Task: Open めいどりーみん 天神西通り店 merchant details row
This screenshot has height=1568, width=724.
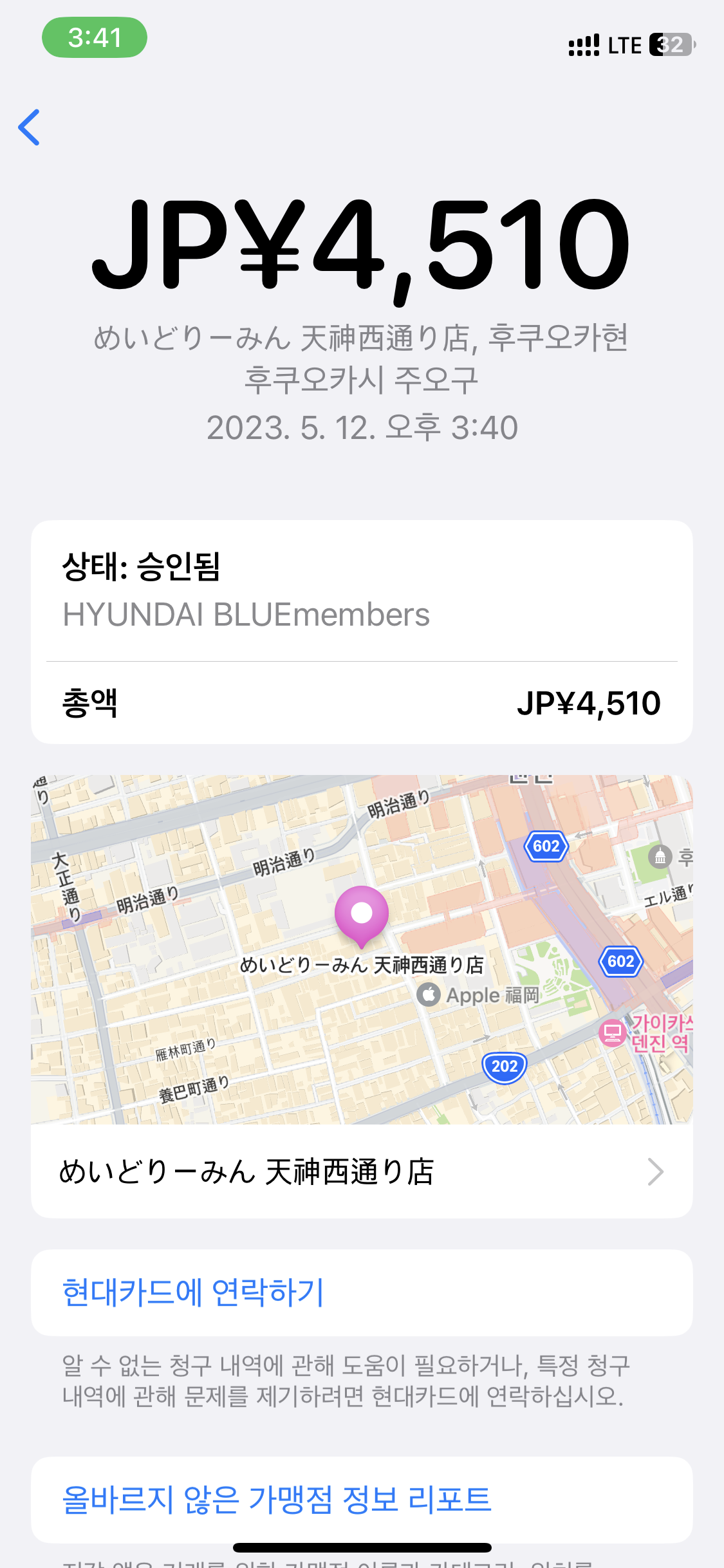Action: click(x=362, y=1171)
